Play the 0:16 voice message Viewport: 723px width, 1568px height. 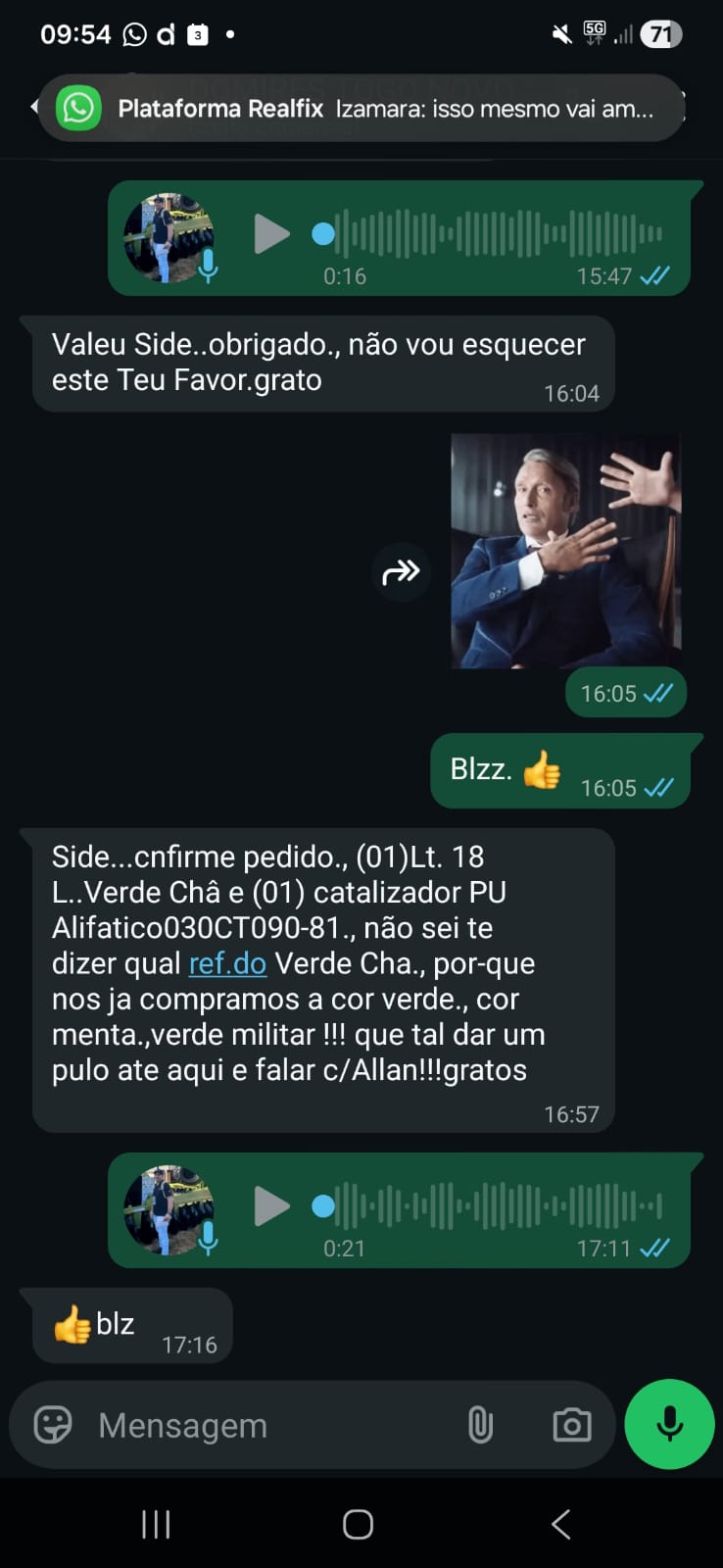[x=271, y=234]
